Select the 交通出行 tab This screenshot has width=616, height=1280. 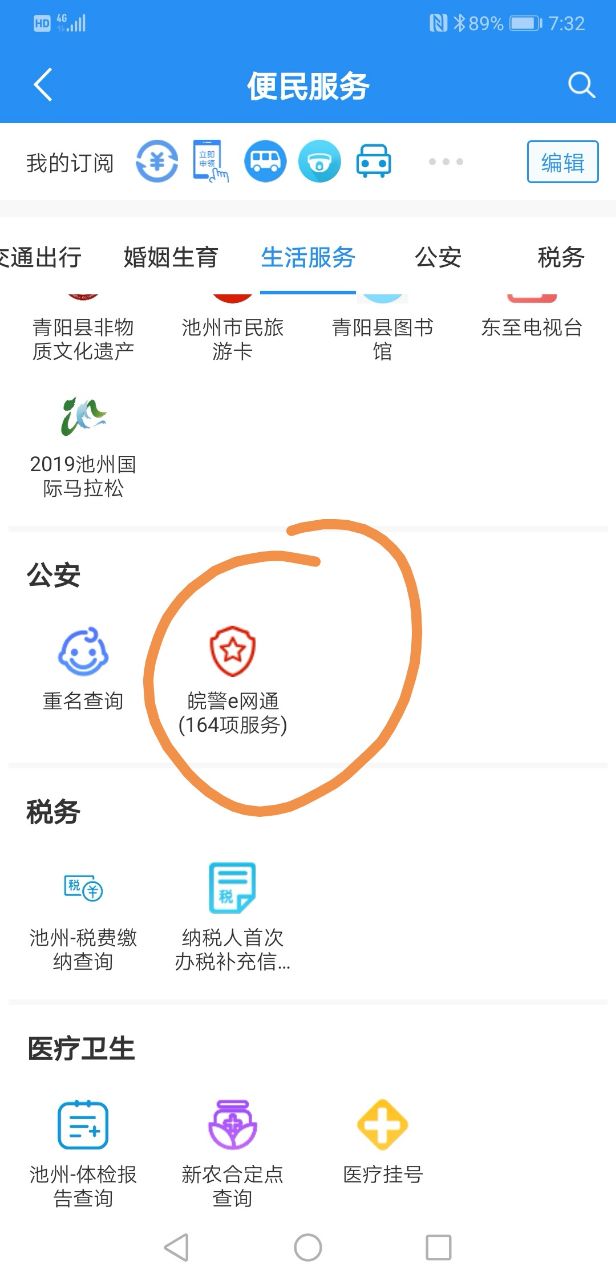tap(42, 258)
